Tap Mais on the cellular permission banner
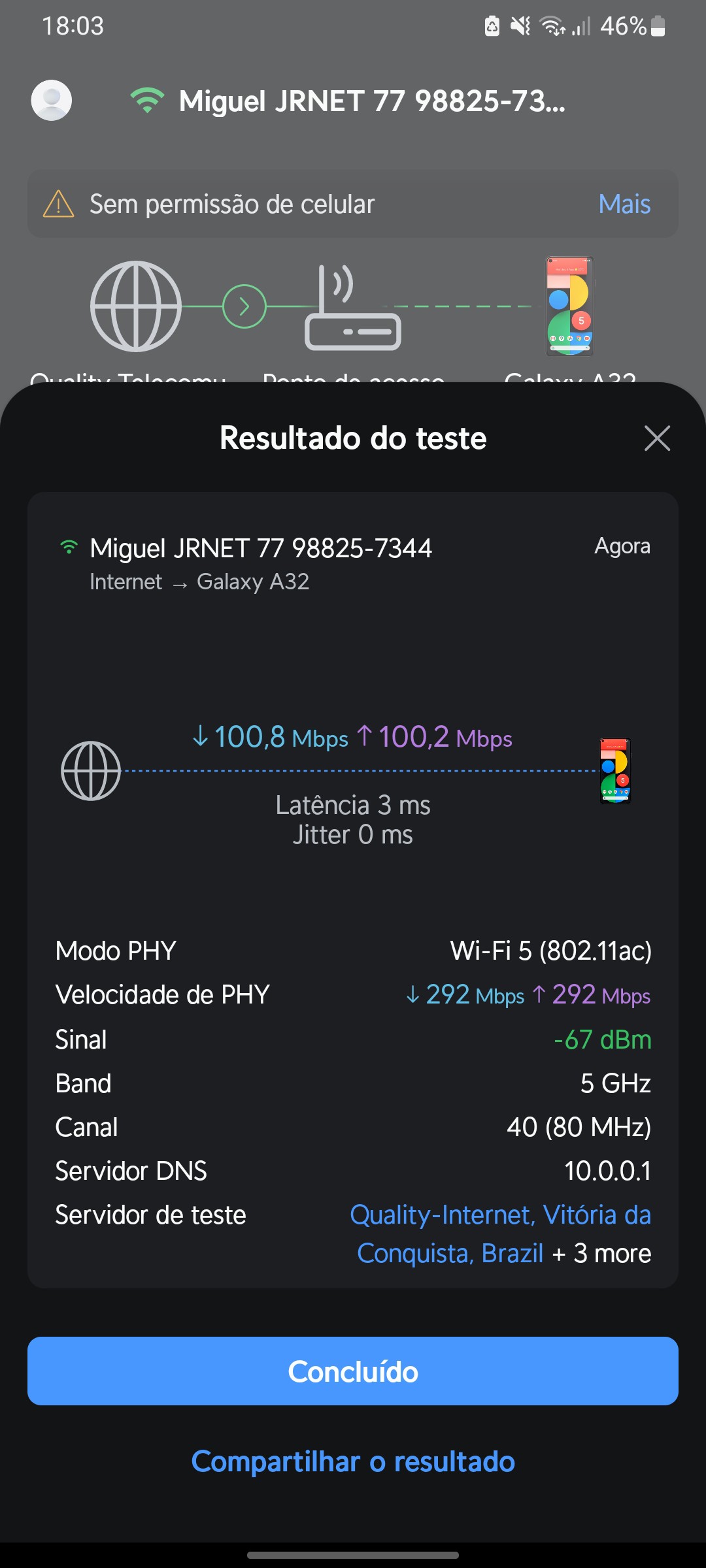The width and height of the screenshot is (706, 1568). click(x=624, y=204)
